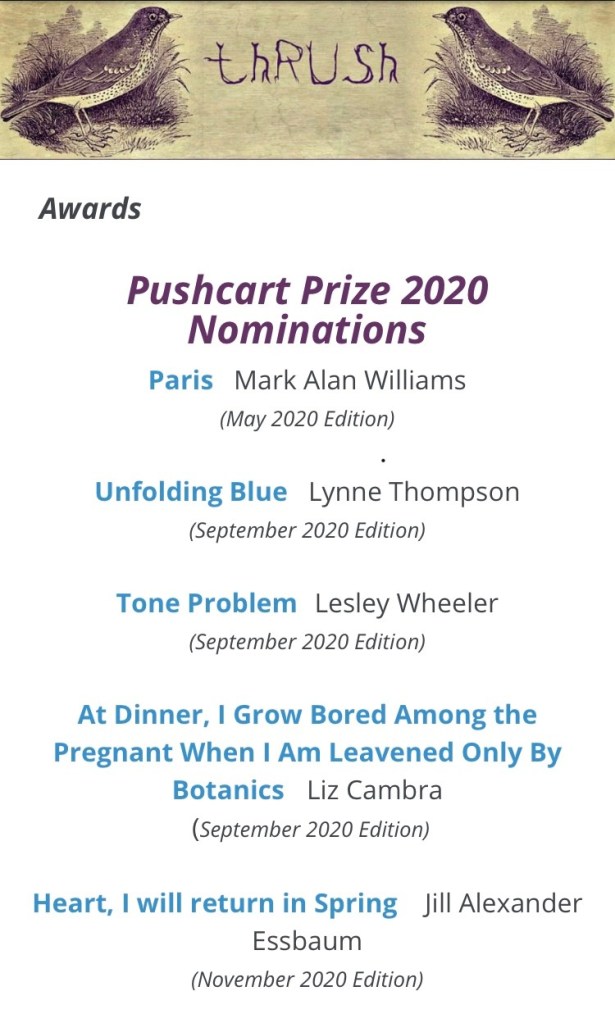Viewport: 615px width, 1023px height.
Task: Open the poem link "Paris"
Action: 181,381
